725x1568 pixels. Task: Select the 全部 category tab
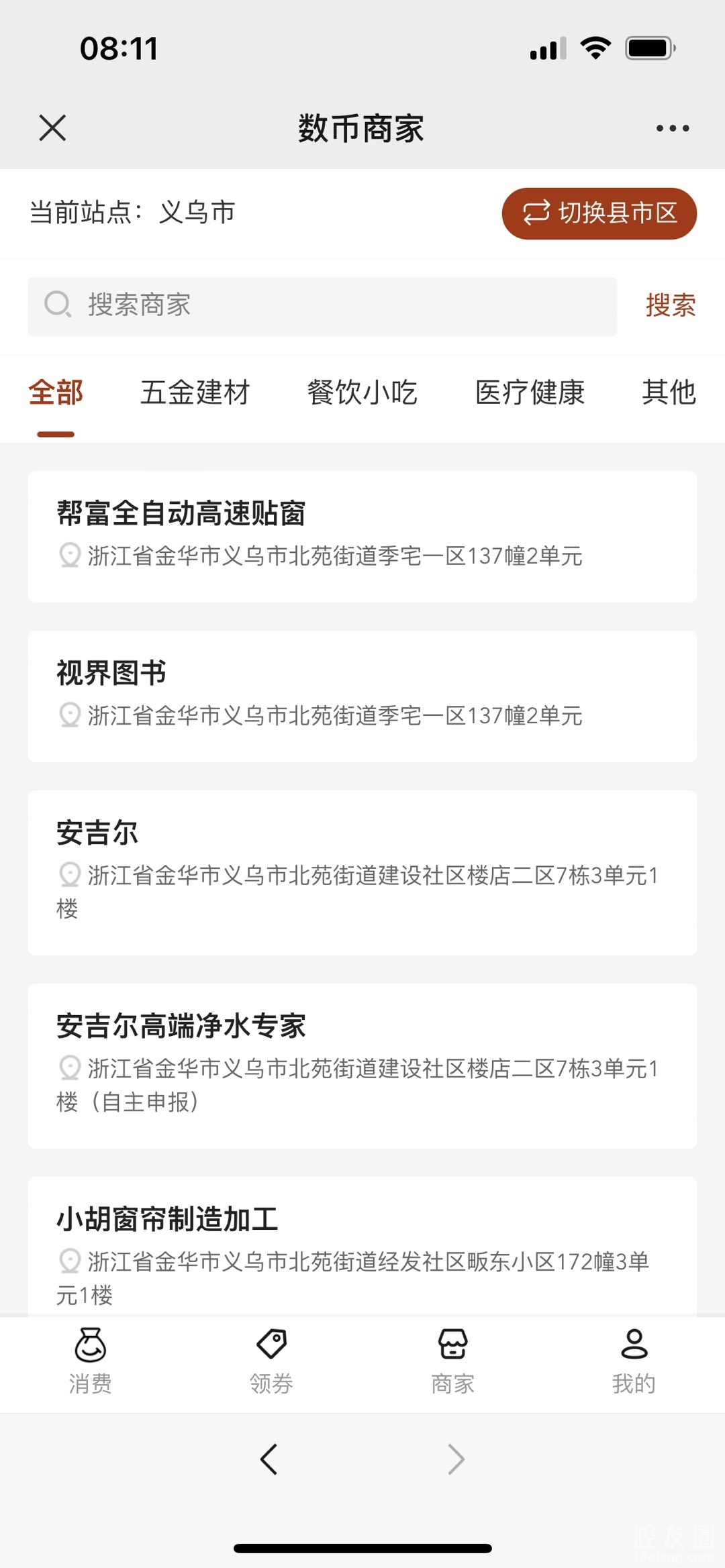pos(56,393)
